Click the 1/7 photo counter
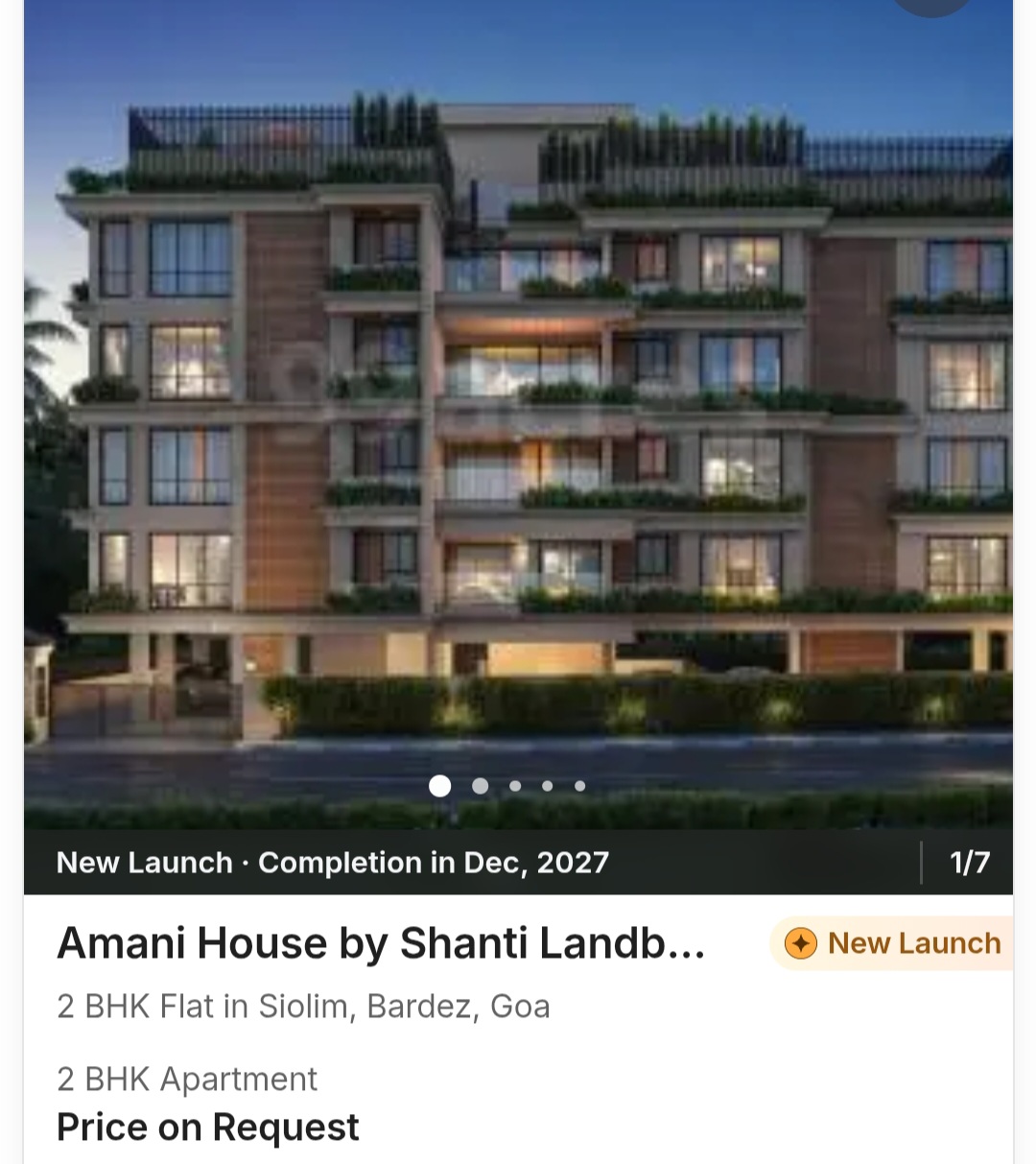Viewport: 1036px width, 1164px height. pos(969,862)
